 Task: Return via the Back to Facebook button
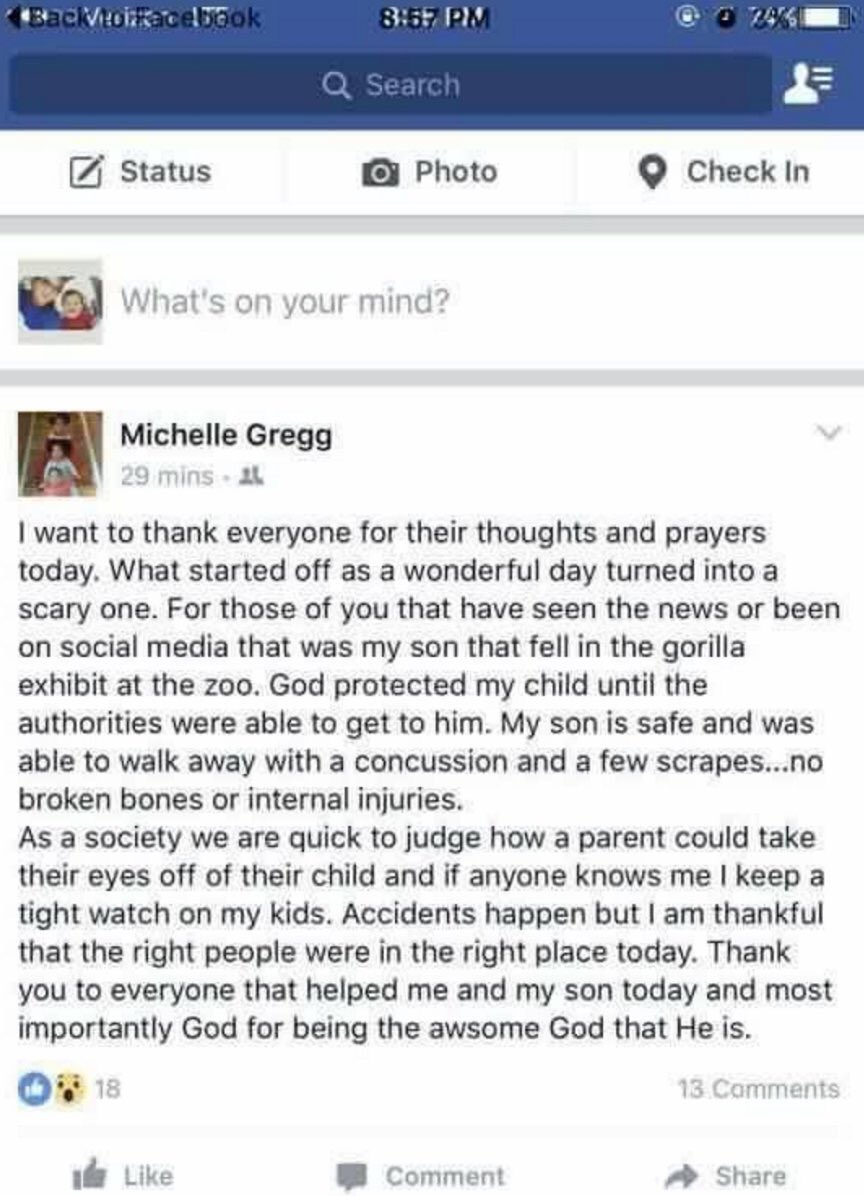130,17
